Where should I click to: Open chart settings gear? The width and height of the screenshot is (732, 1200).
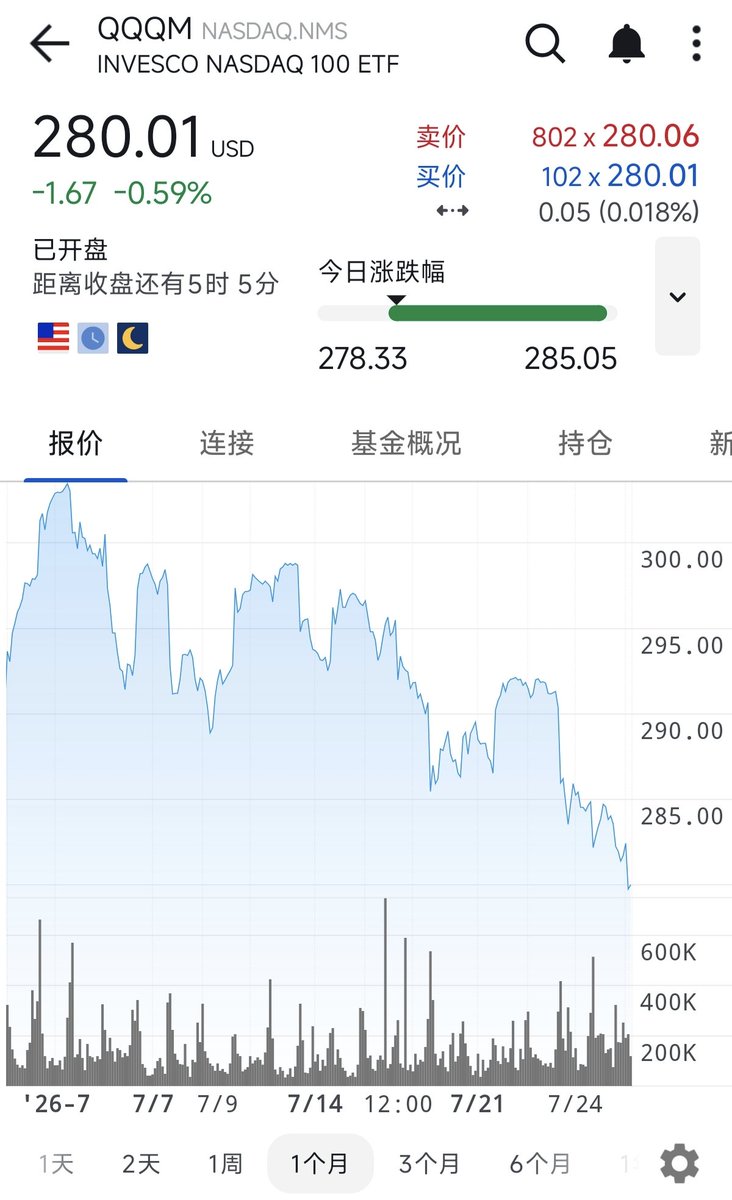[x=680, y=1164]
